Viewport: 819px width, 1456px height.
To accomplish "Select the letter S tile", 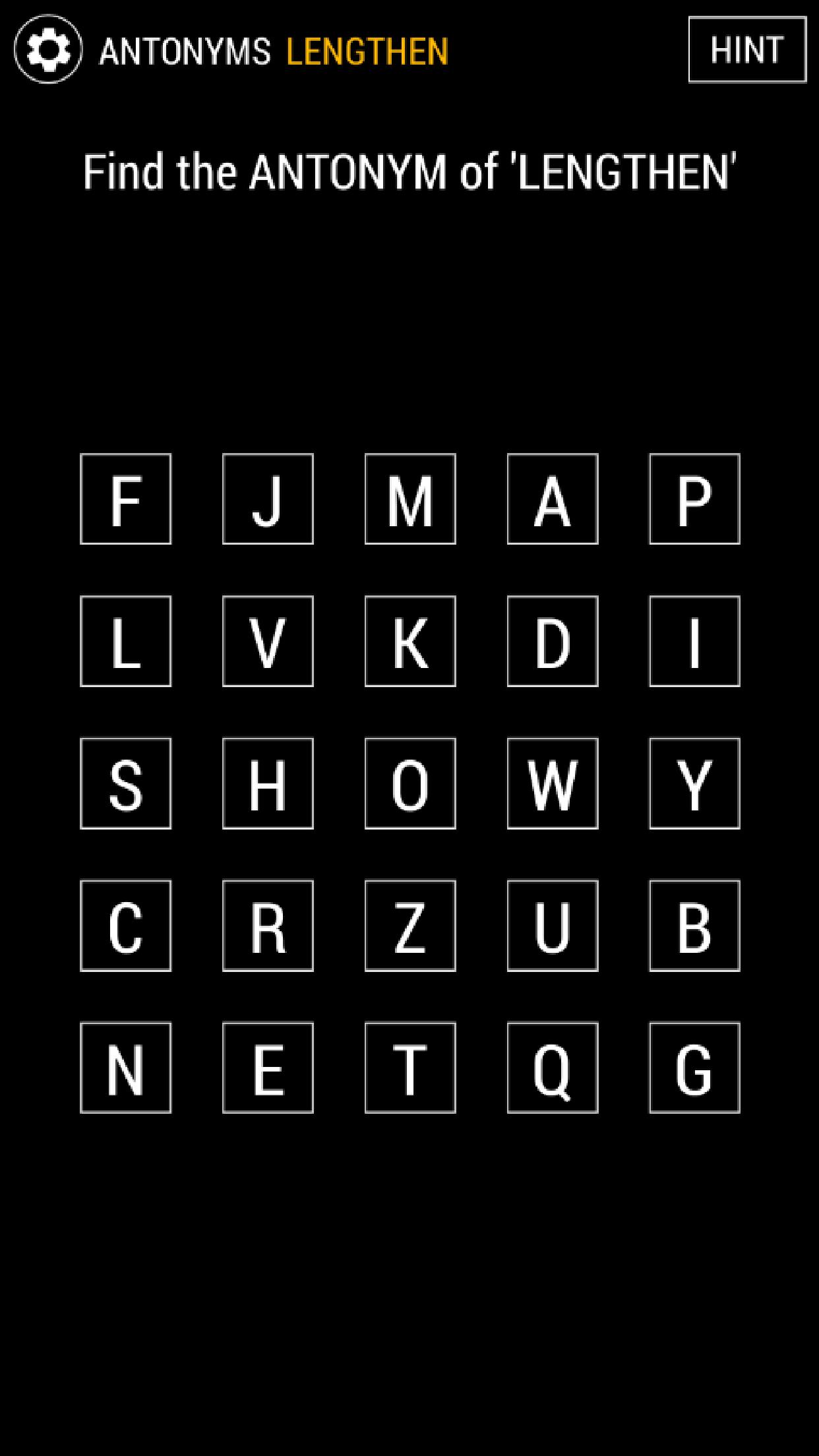I will pos(125,783).
